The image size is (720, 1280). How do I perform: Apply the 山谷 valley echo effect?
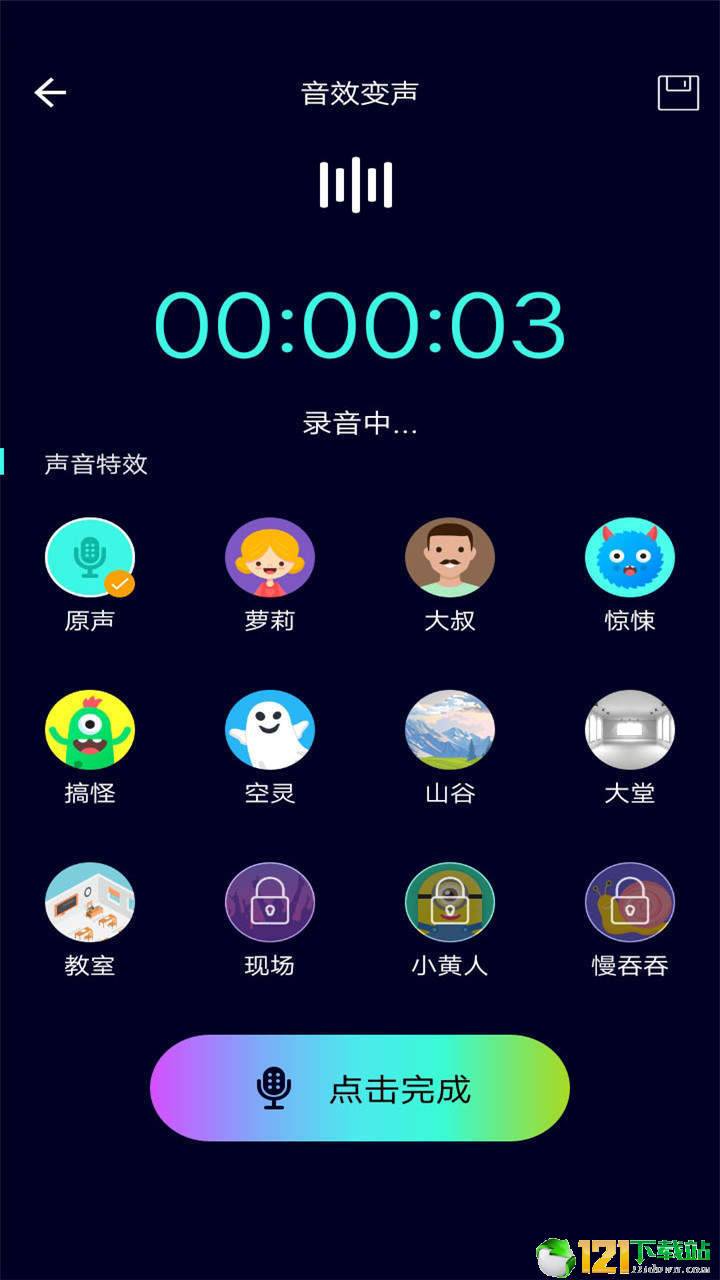click(450, 730)
